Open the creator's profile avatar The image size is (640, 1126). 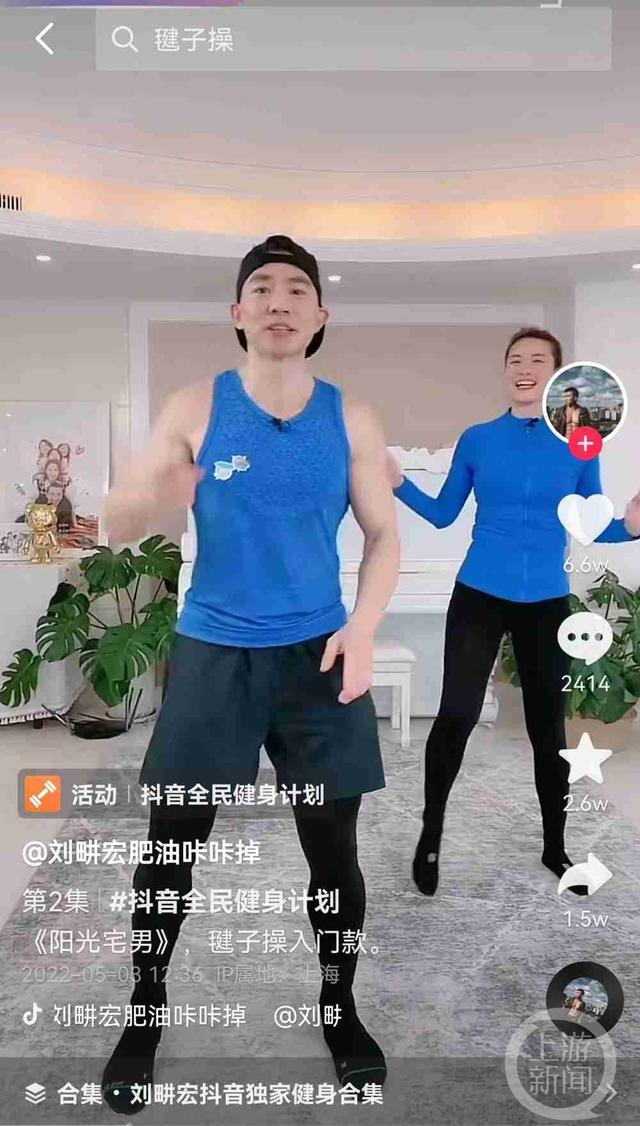[x=584, y=398]
